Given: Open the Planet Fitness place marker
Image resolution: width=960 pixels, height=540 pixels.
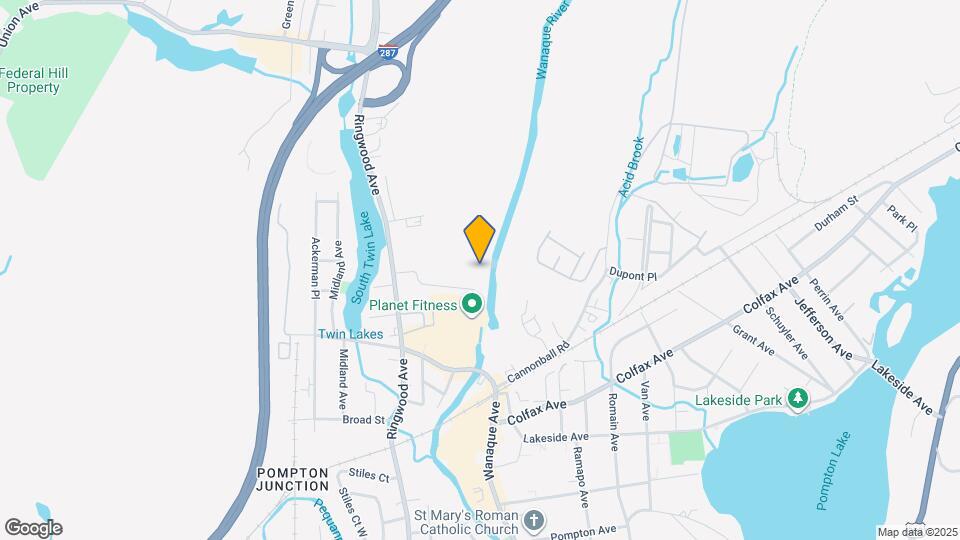Looking at the screenshot, I should (472, 305).
